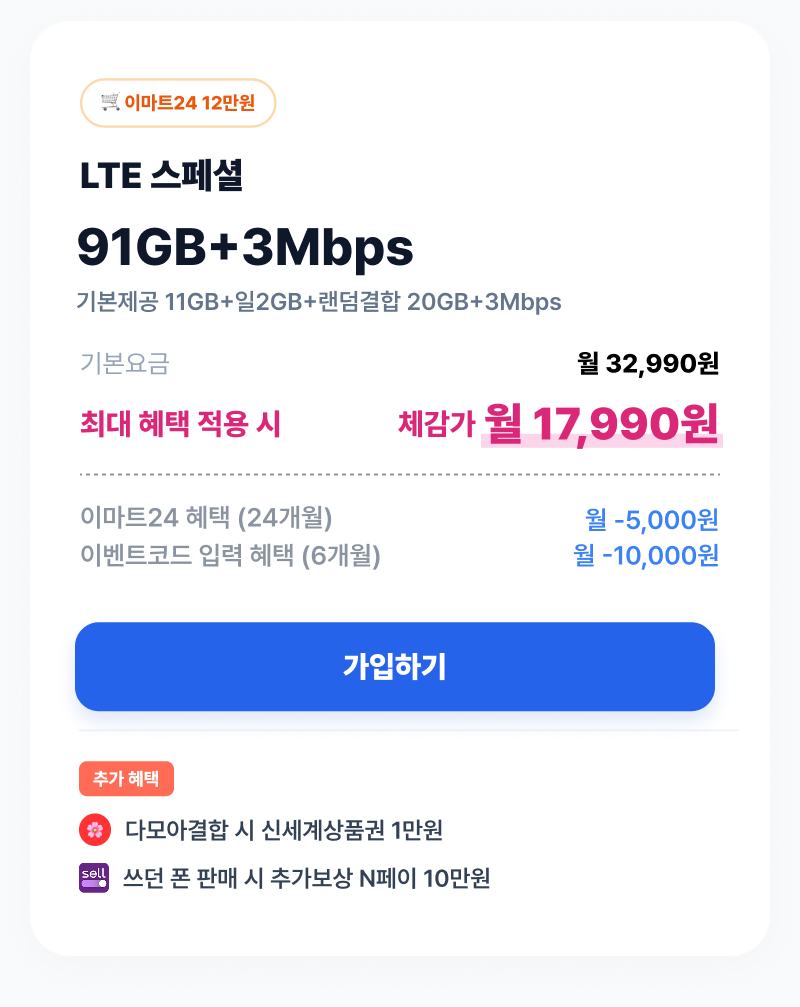Click the 가입하기 subscribe button

click(395, 666)
